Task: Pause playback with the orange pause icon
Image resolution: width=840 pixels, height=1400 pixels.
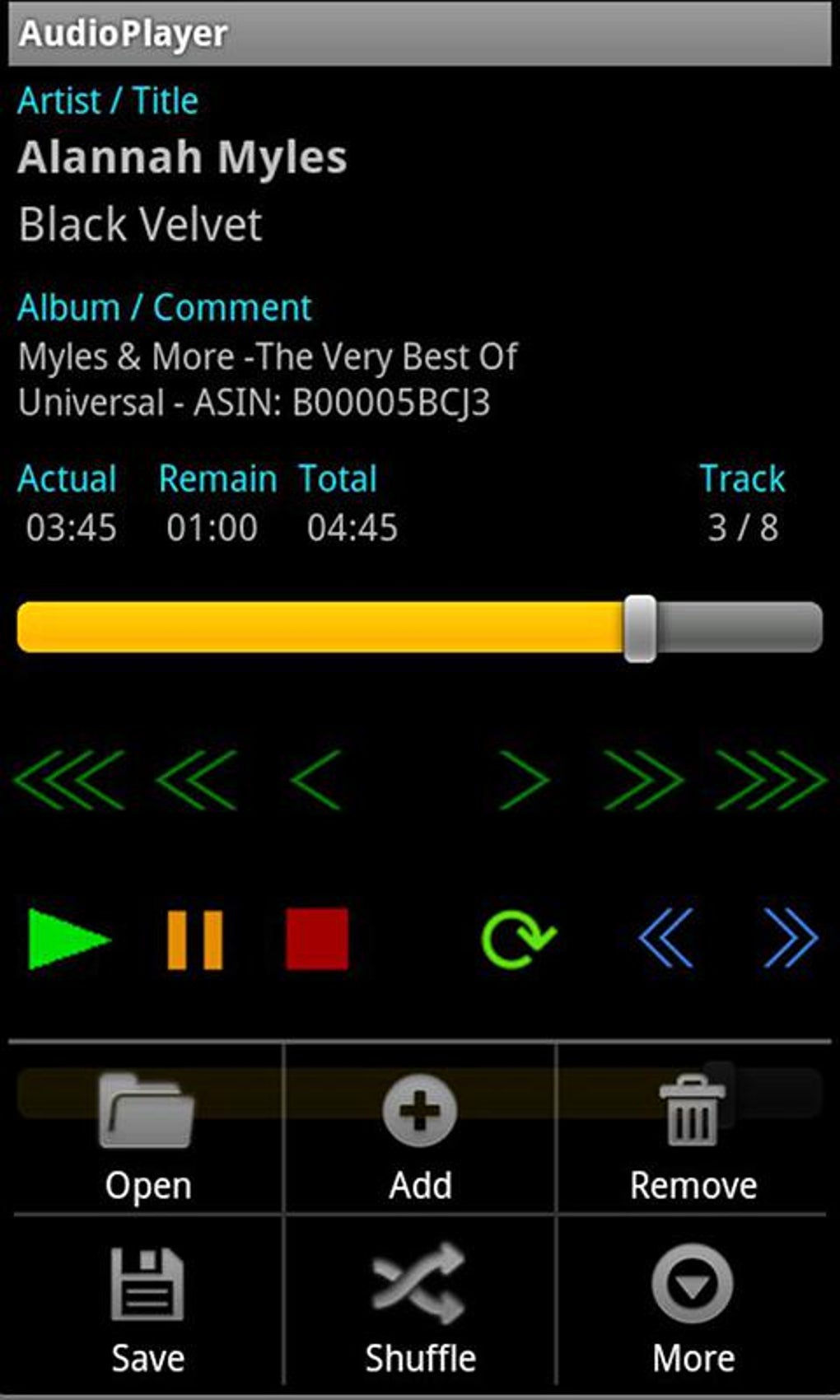Action: [195, 939]
